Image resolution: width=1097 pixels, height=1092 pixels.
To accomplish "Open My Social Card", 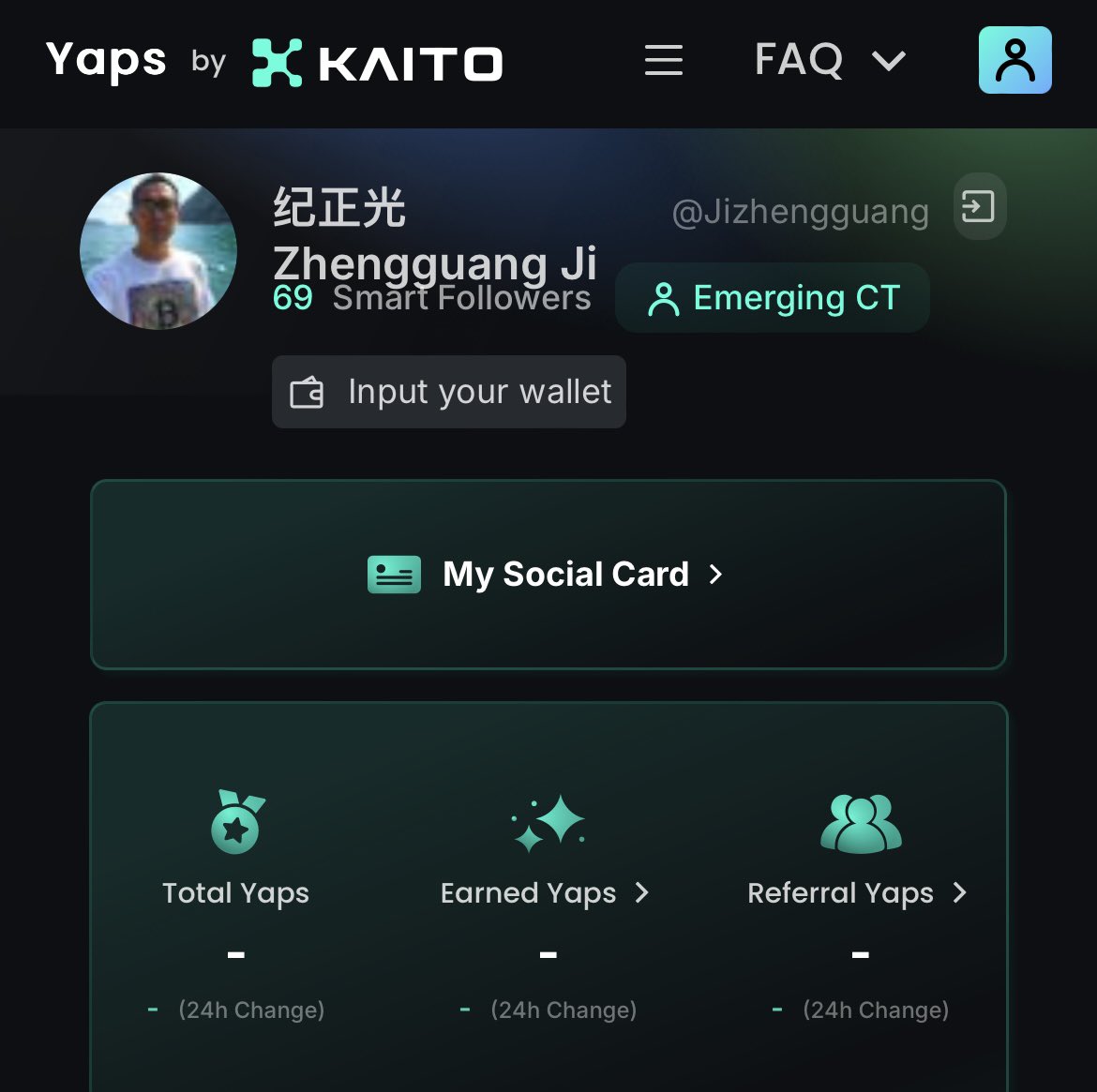I will click(x=548, y=575).
